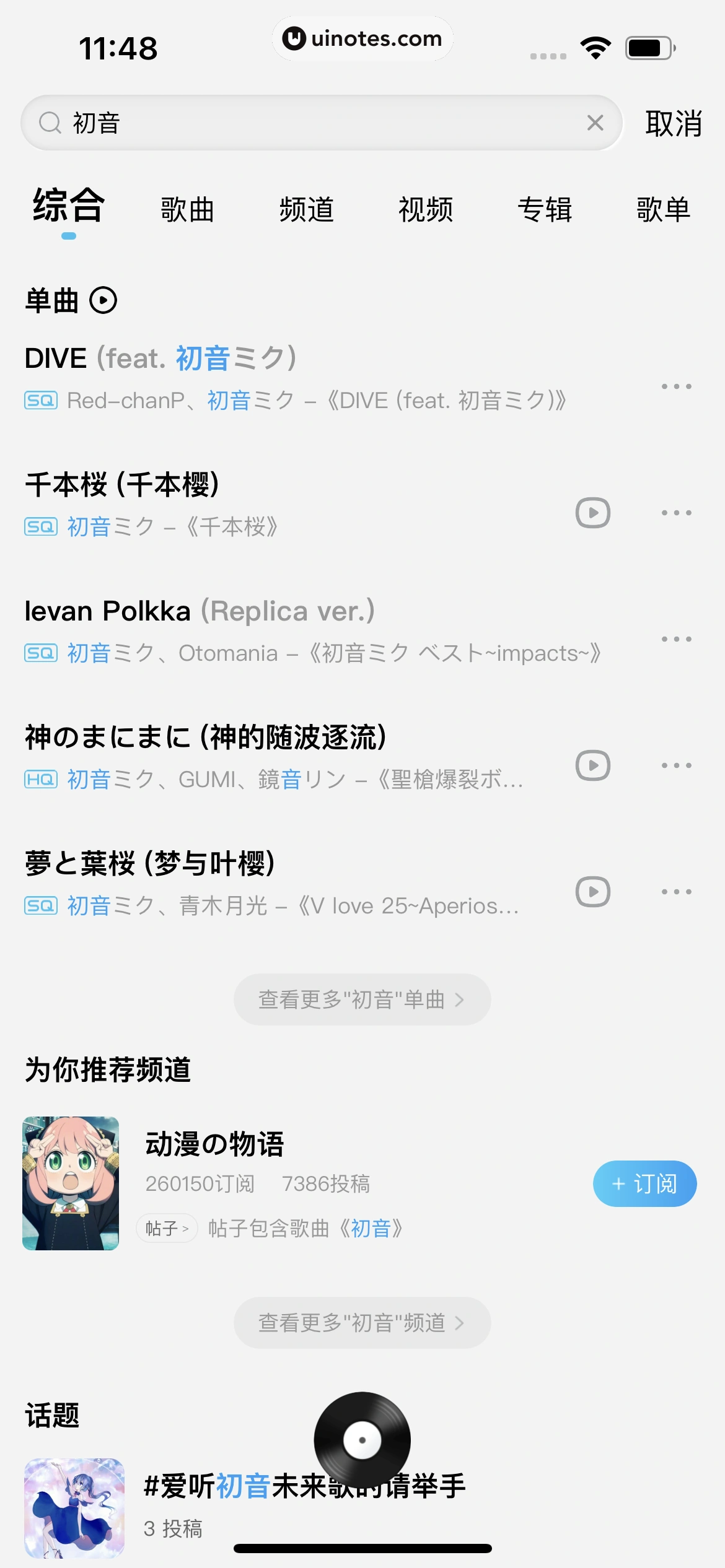
Task: Tap 取消 to cancel the search
Action: click(x=674, y=122)
